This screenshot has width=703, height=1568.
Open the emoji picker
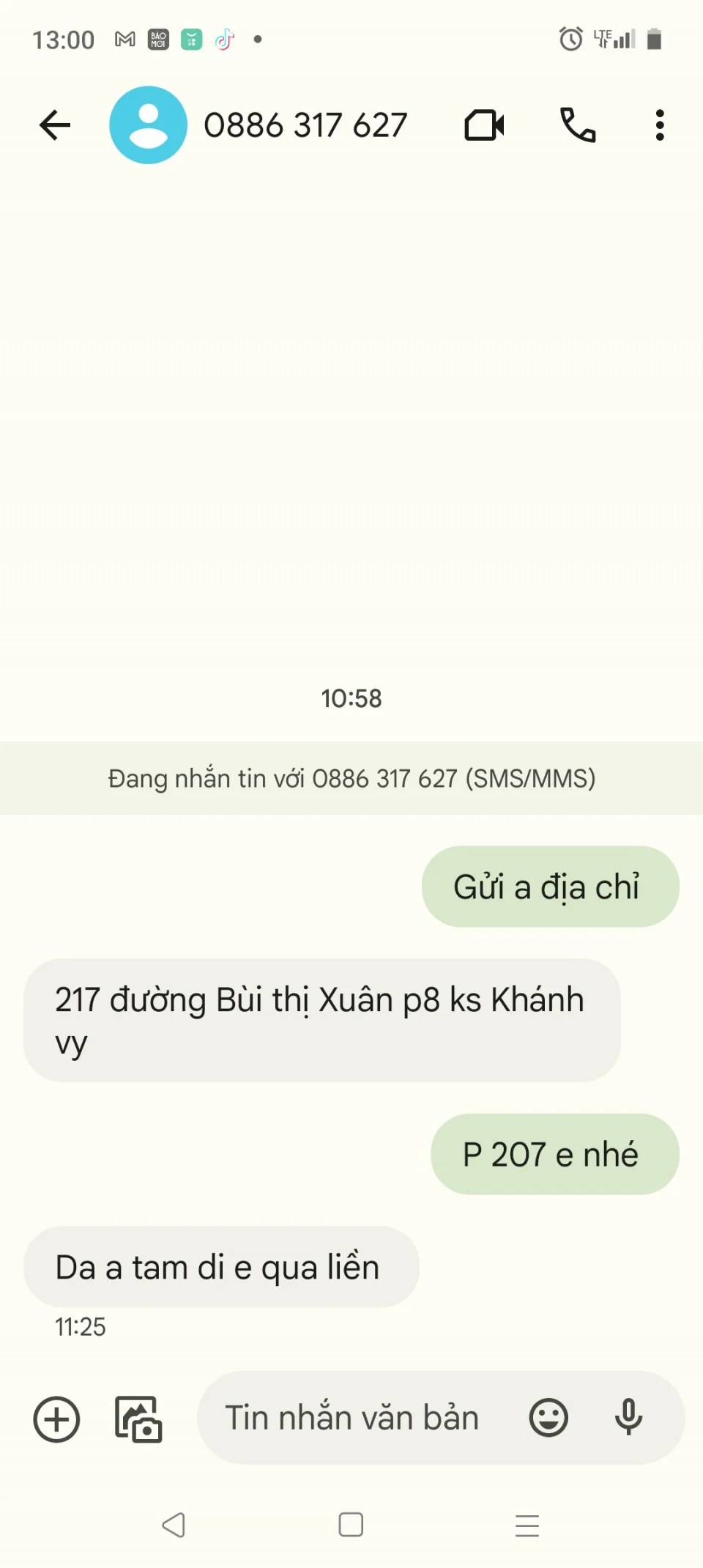pyautogui.click(x=548, y=1418)
